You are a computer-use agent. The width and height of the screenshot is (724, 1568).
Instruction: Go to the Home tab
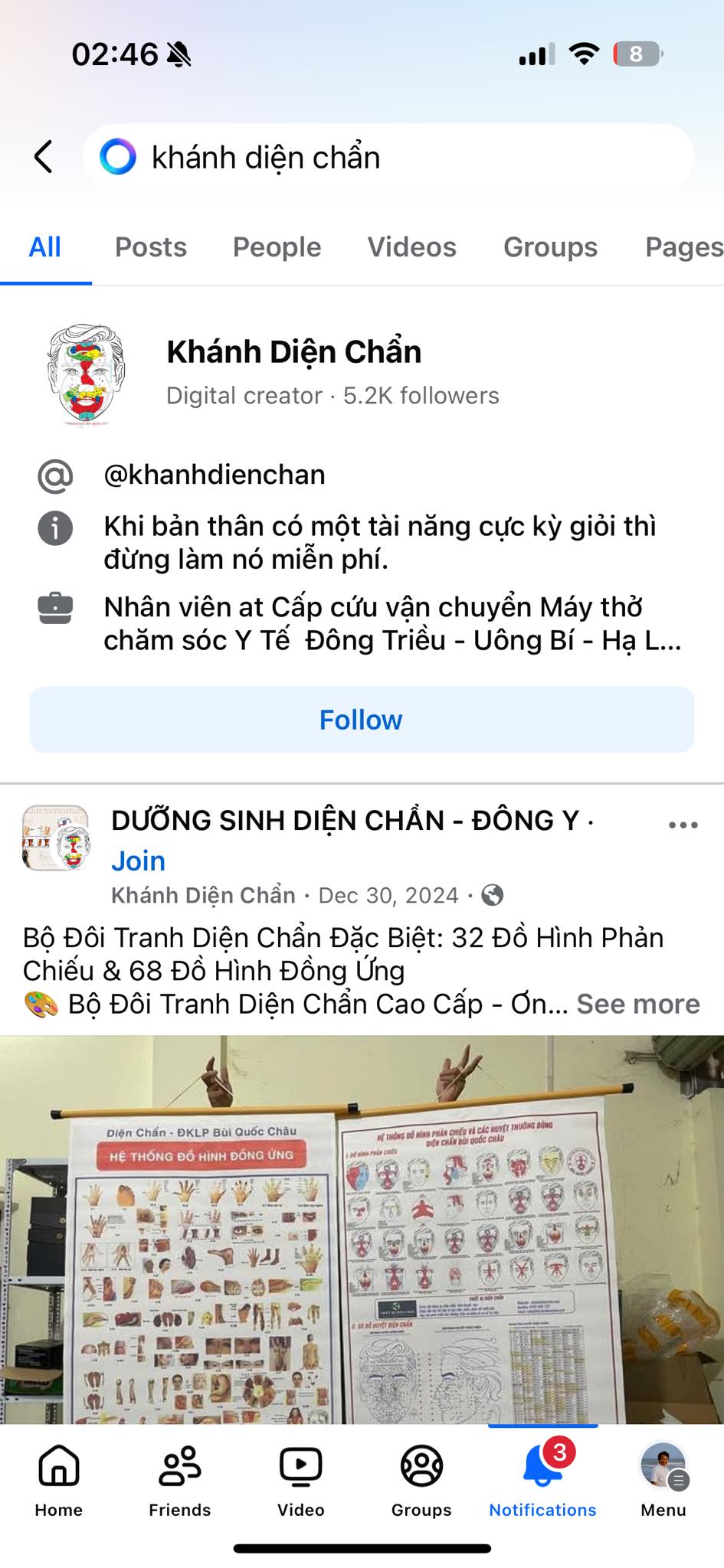click(x=59, y=1479)
